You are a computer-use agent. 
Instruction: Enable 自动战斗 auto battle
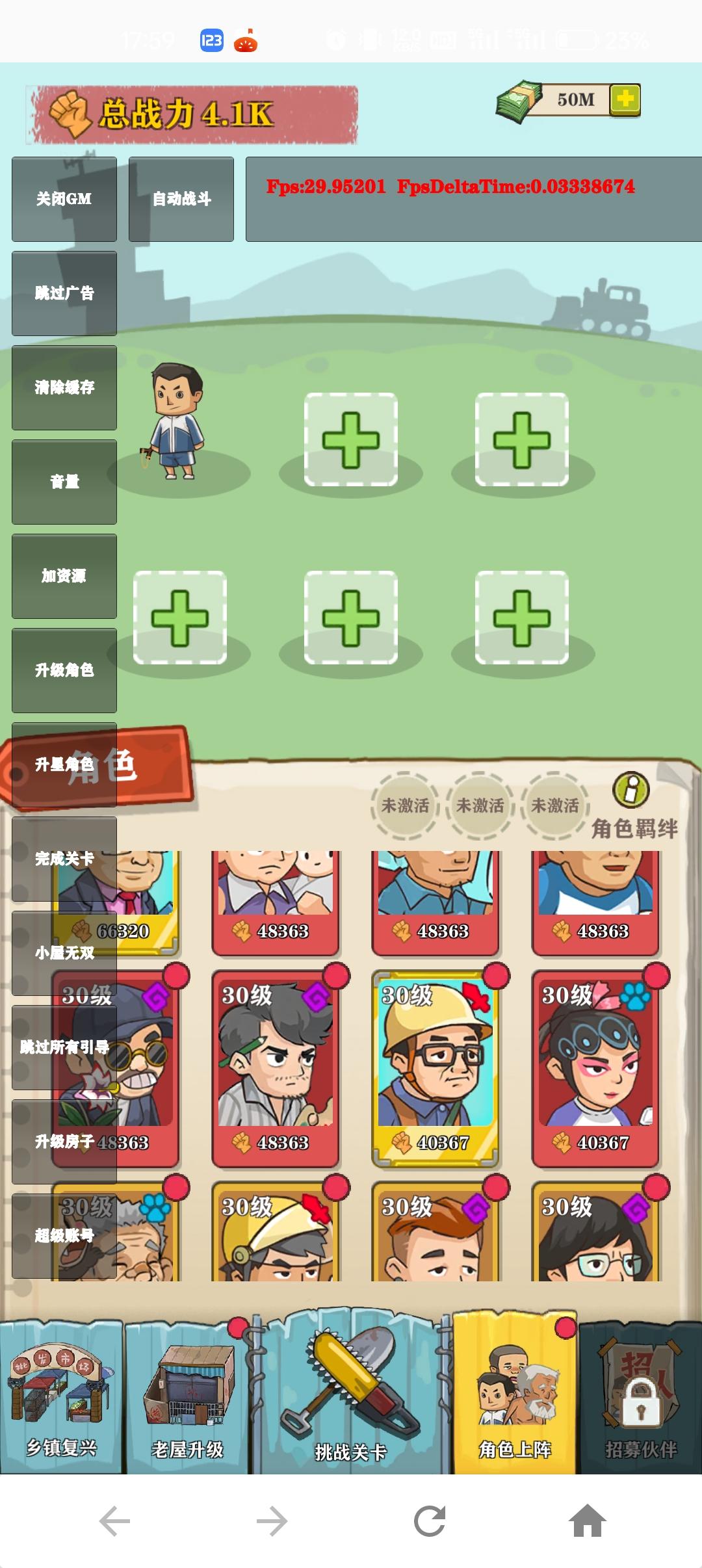(181, 199)
